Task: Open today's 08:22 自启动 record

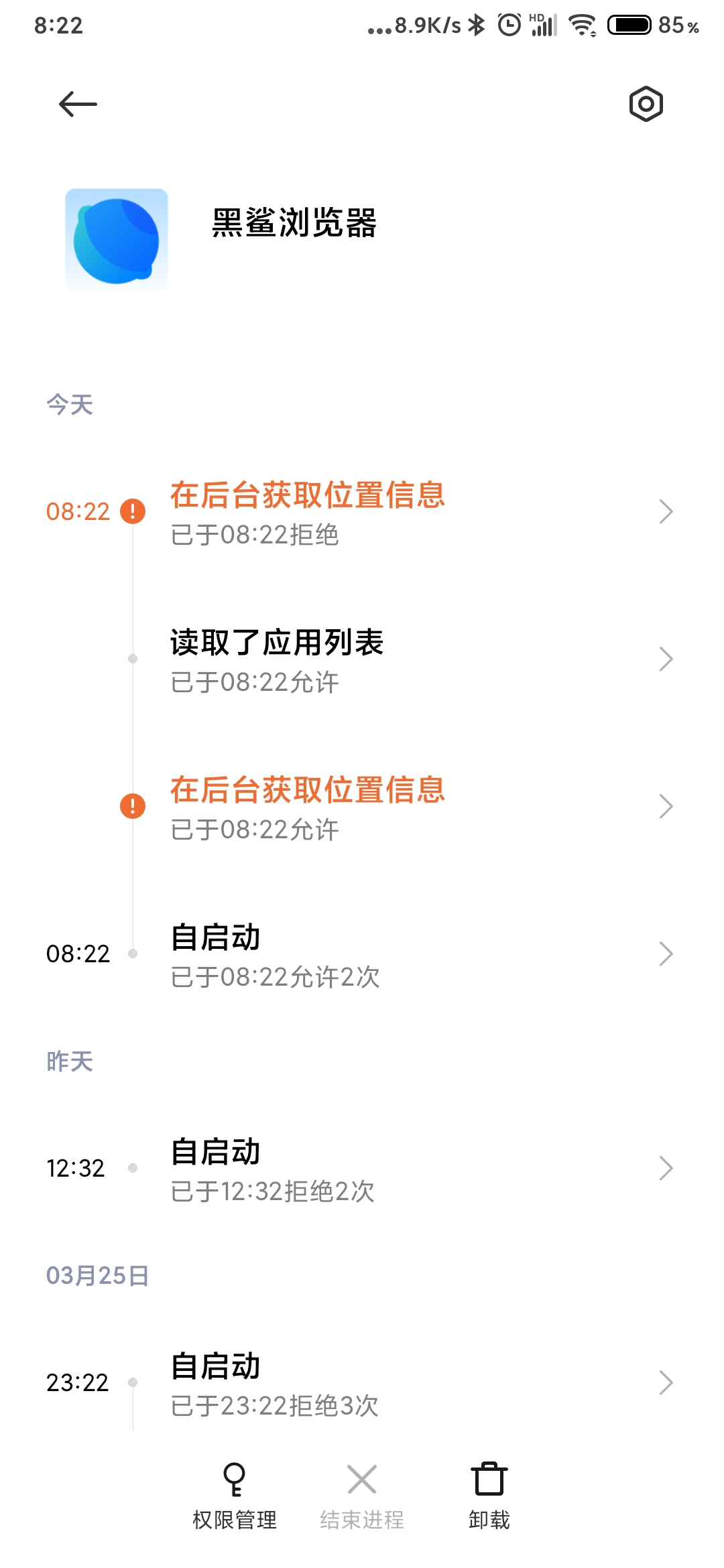Action: click(362, 955)
